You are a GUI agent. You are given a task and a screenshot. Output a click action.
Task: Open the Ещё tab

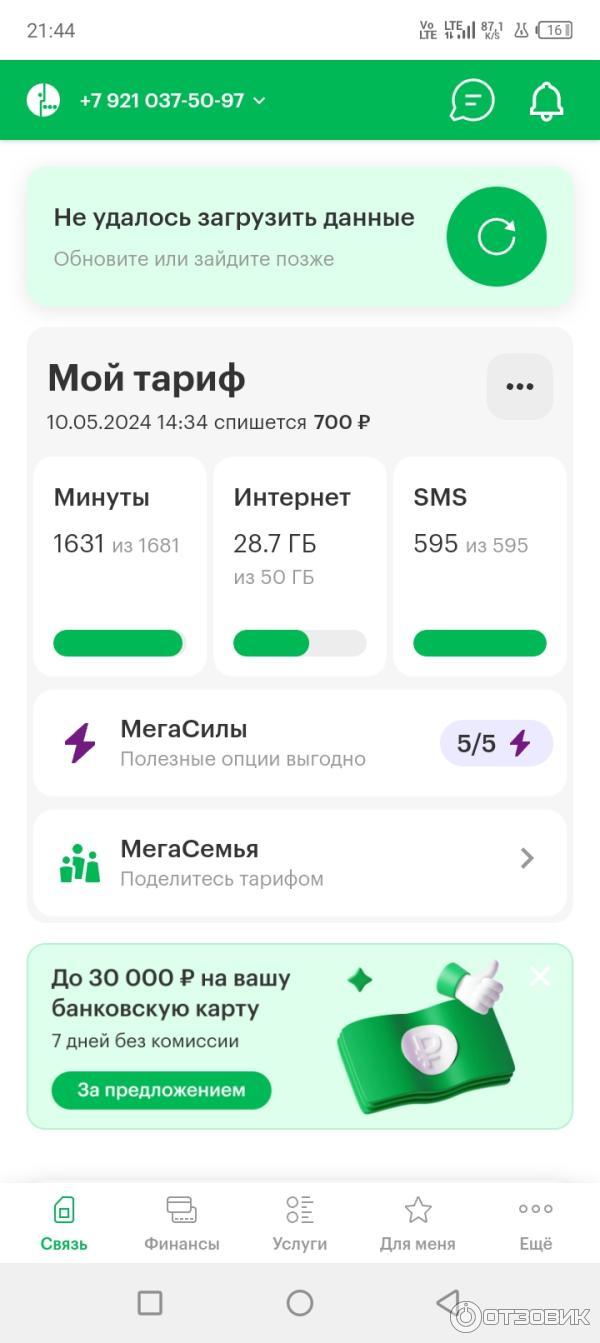coord(535,1223)
